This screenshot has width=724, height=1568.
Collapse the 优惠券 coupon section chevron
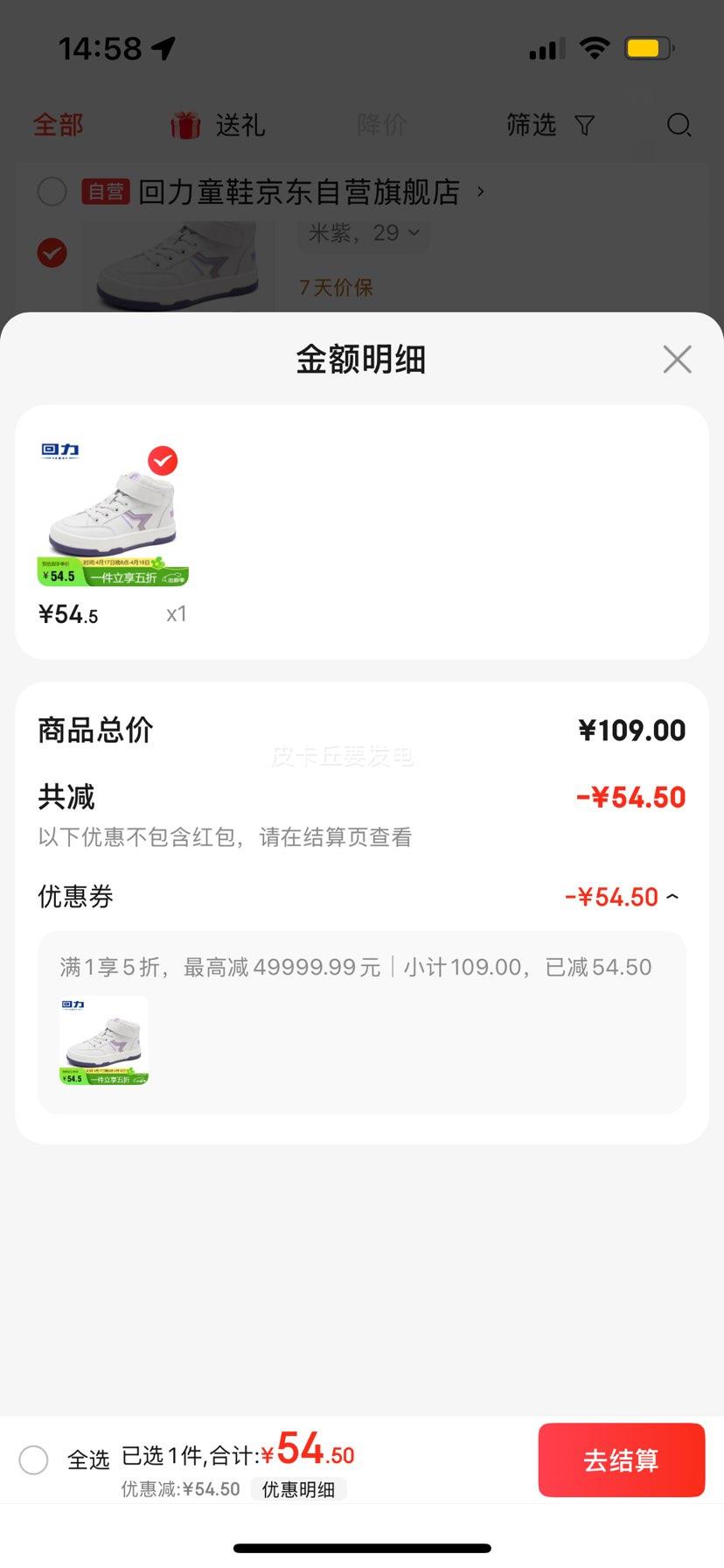[672, 897]
